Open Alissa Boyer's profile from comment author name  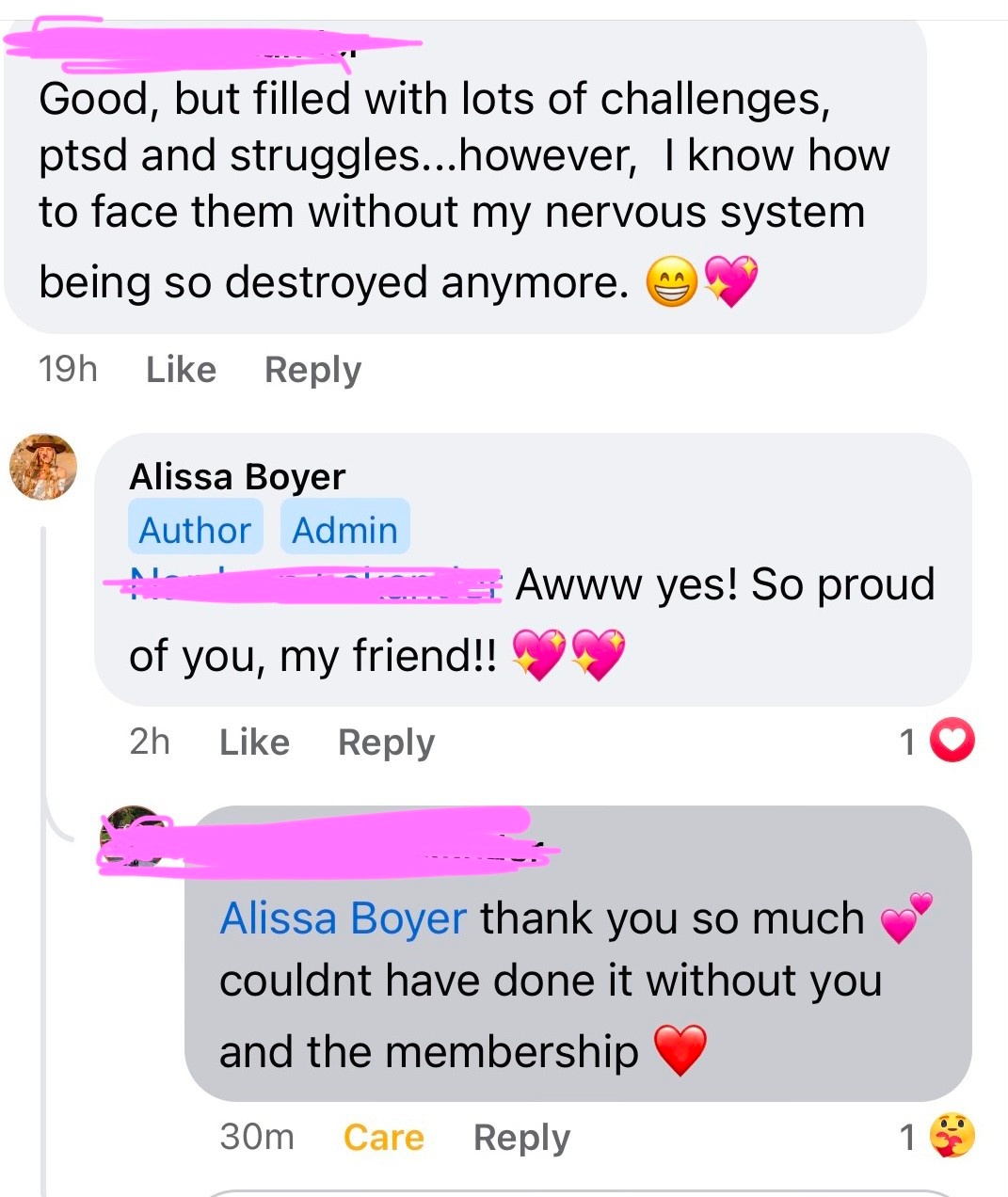pos(237,477)
